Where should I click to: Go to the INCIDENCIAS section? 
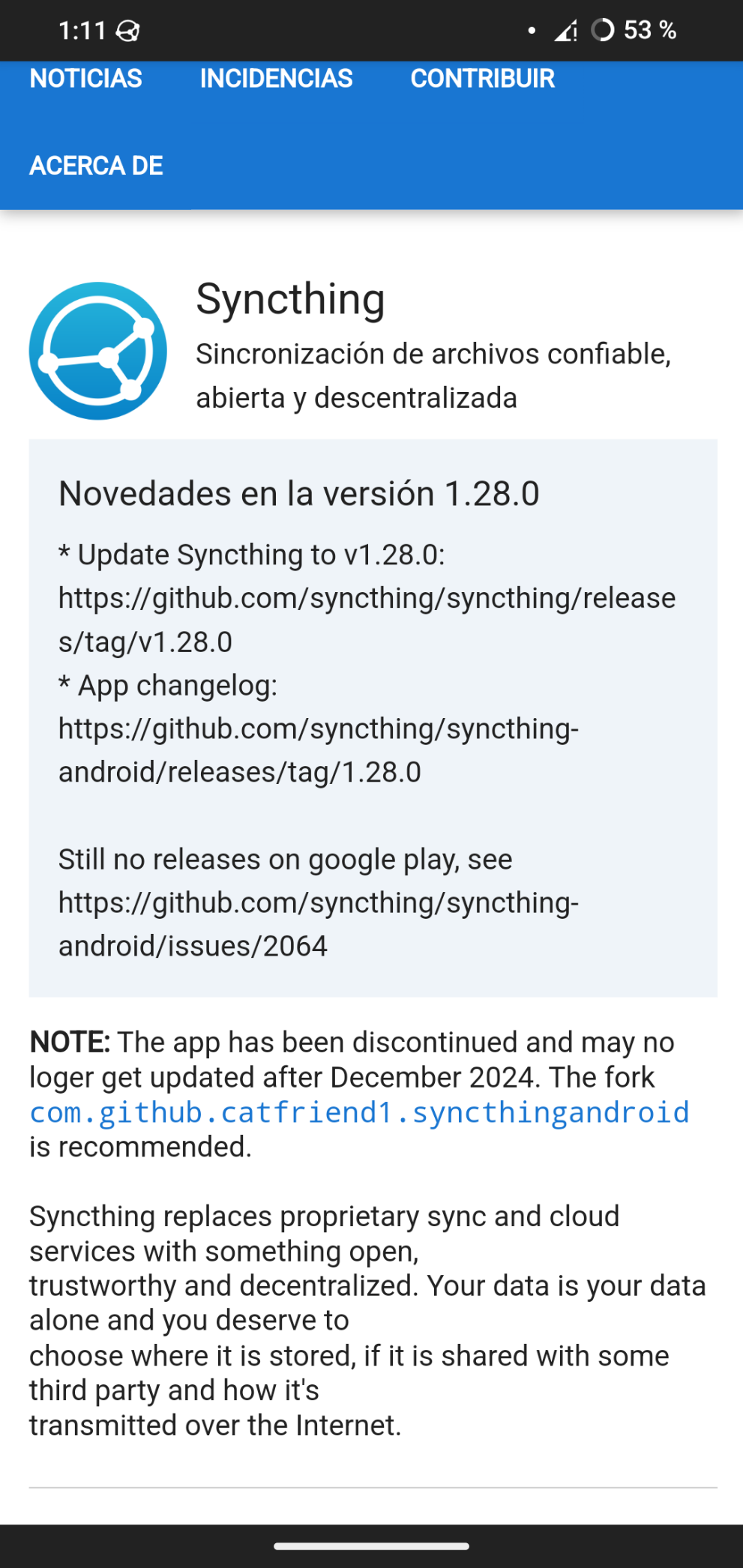276,79
